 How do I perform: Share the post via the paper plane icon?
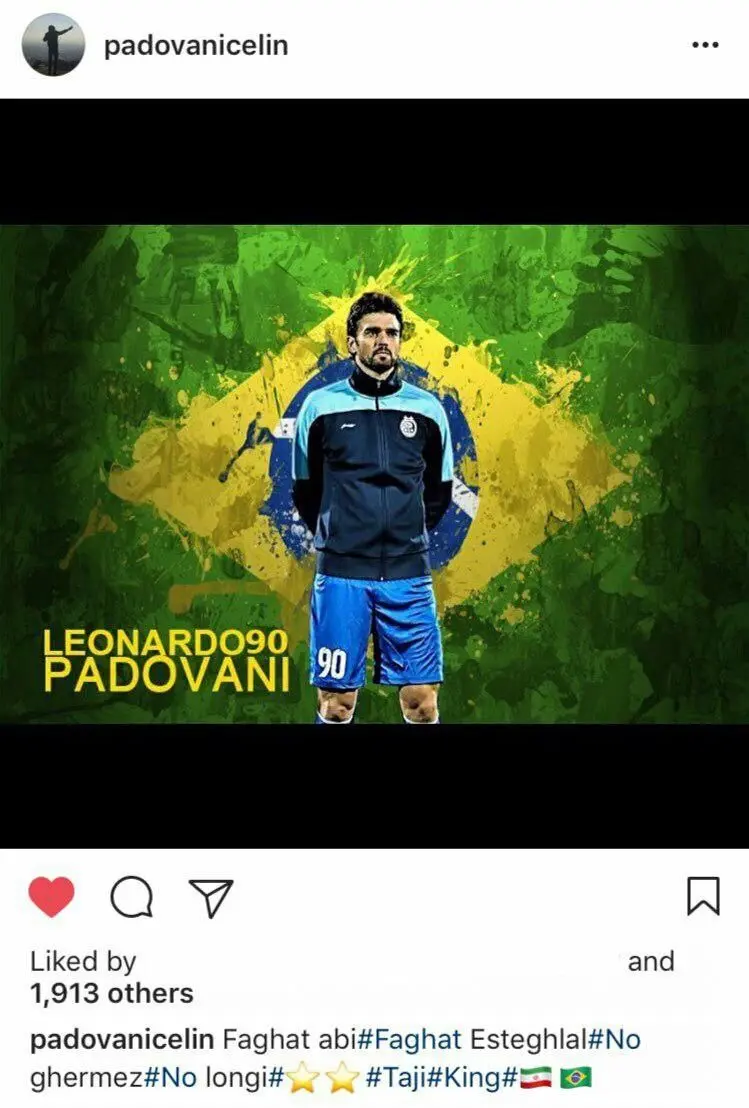(210, 897)
